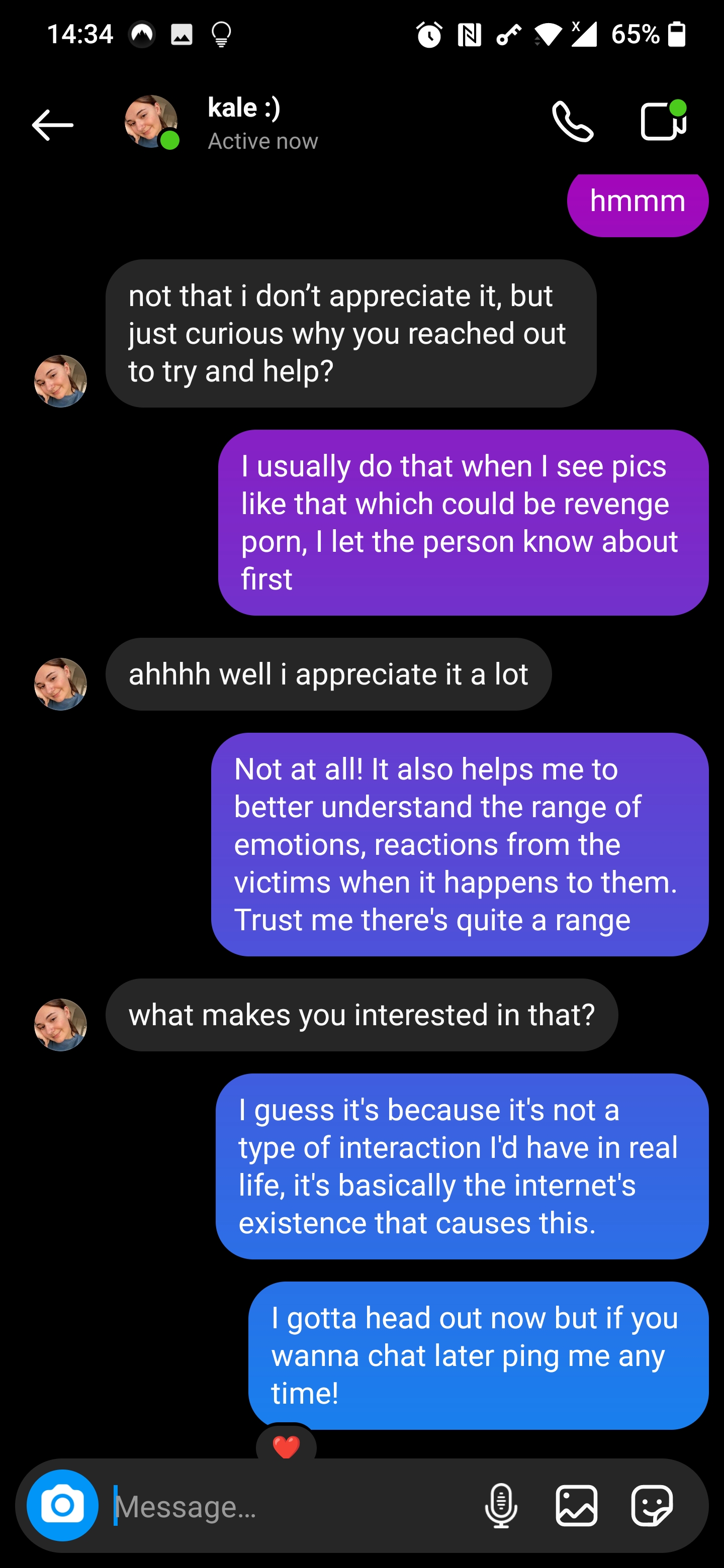Screen dimensions: 724x1568
Task: Tap kale's avatar beside "what makes you interested"
Action: 60,1024
